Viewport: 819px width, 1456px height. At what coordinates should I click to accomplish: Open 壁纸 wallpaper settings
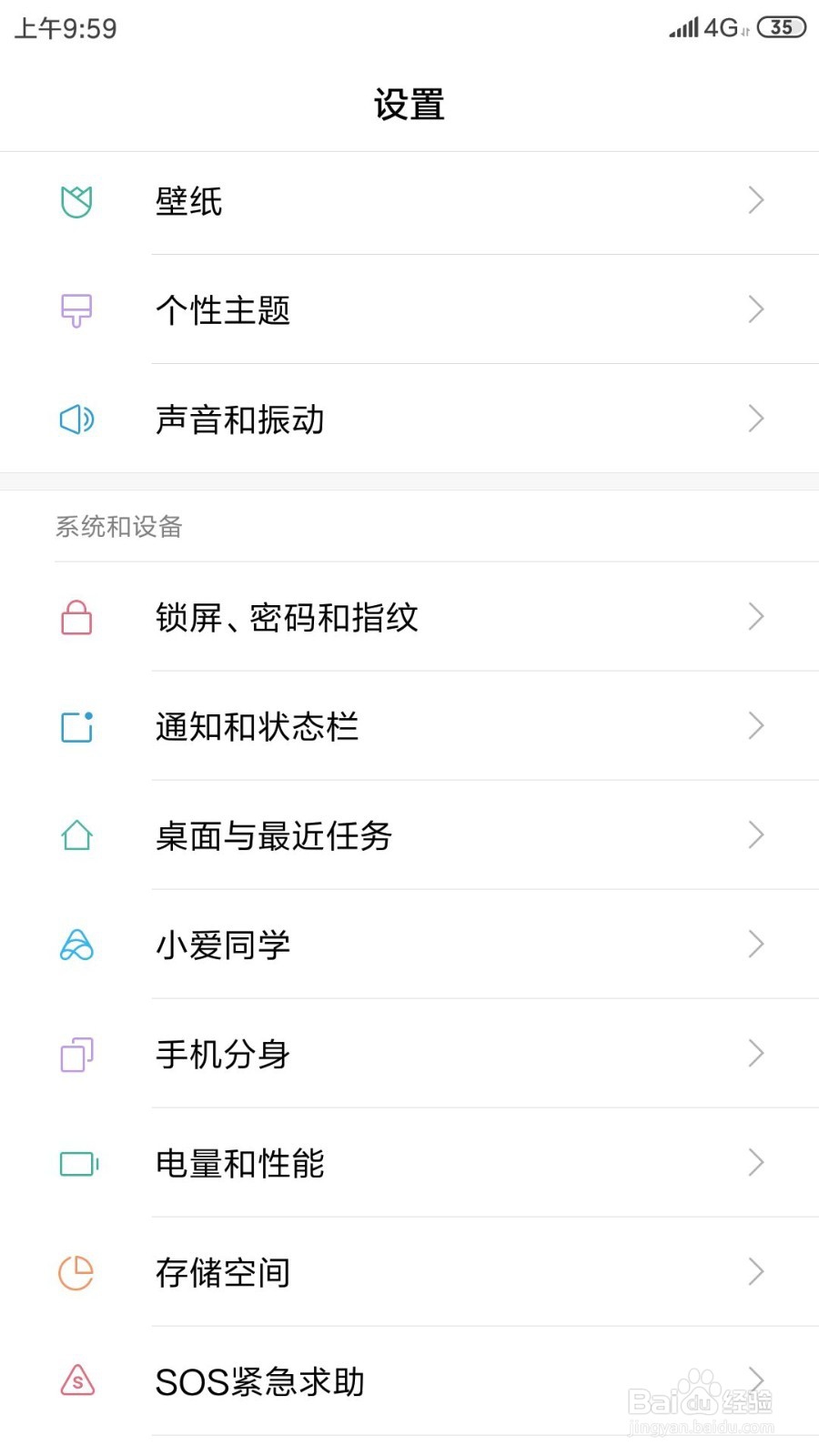click(x=409, y=201)
